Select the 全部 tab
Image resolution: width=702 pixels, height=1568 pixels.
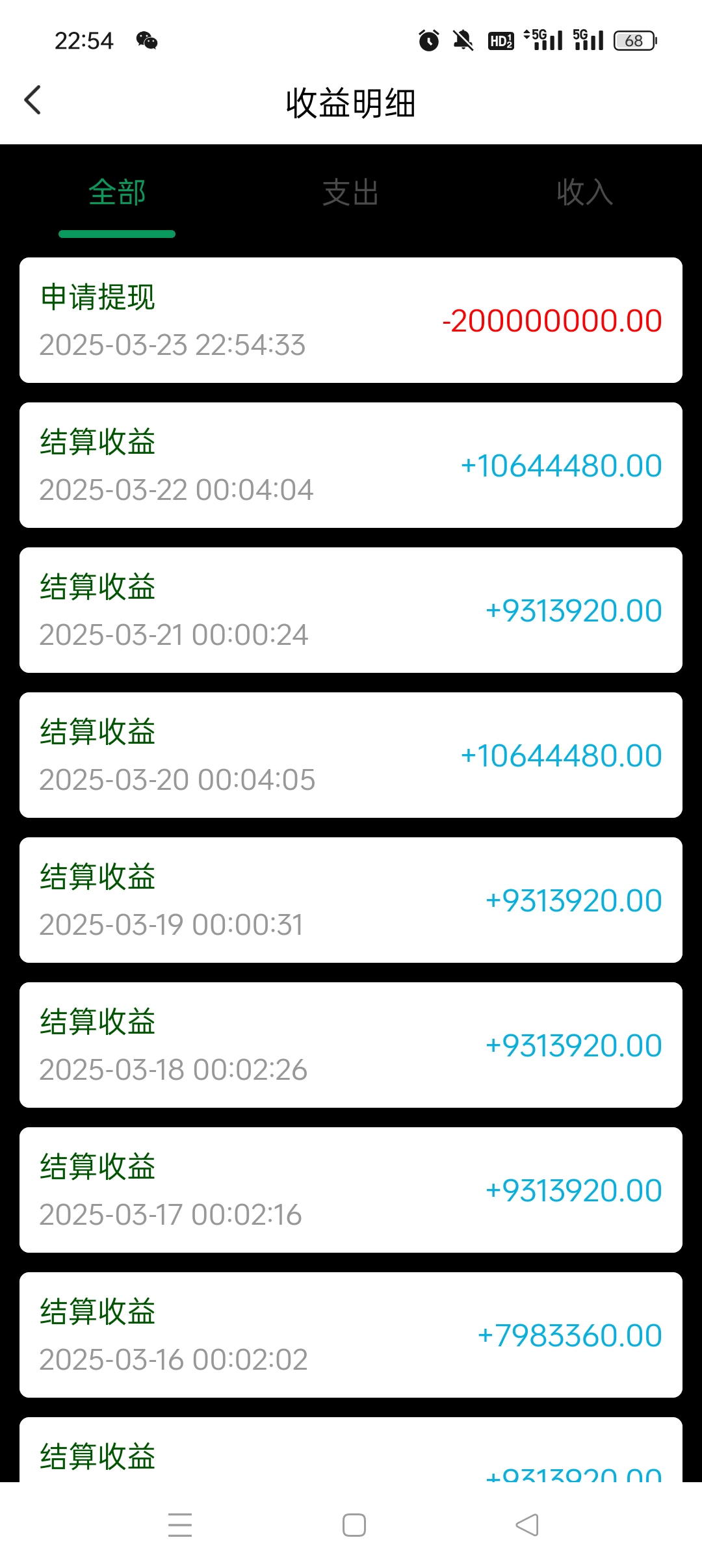point(117,192)
